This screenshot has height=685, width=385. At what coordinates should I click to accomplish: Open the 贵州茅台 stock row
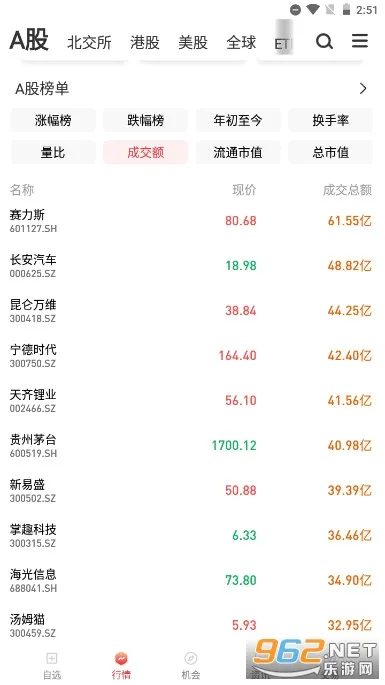click(x=192, y=446)
